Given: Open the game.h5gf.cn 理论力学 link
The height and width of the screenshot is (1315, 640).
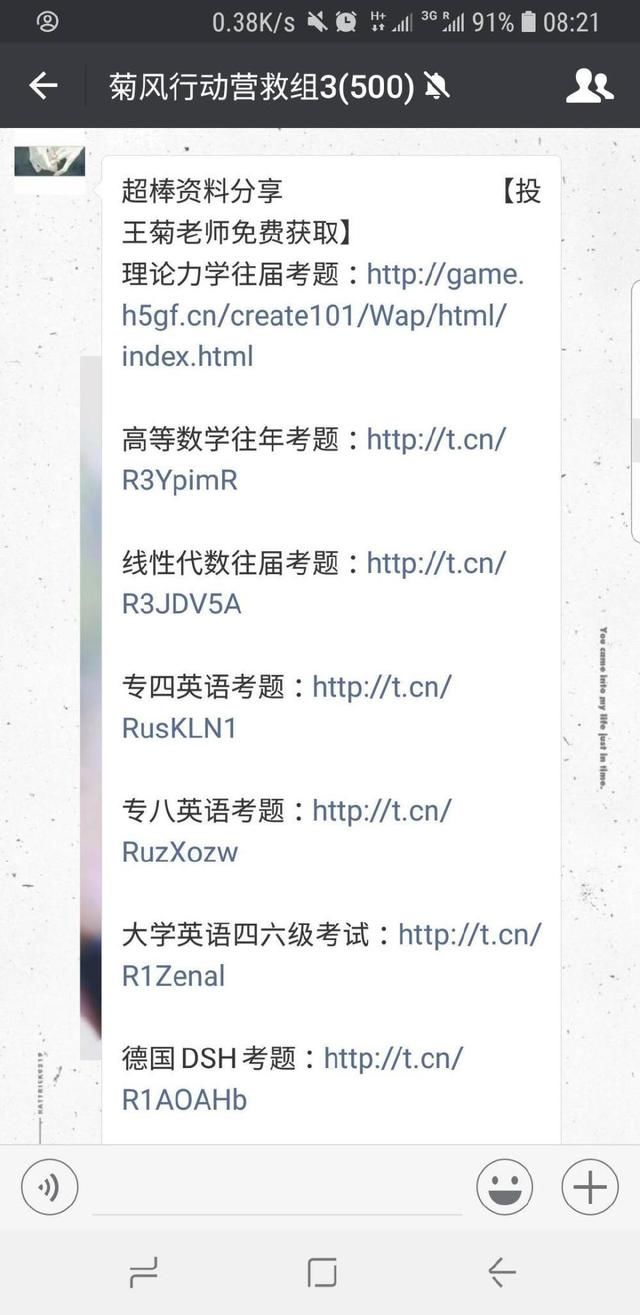Looking at the screenshot, I should (314, 315).
